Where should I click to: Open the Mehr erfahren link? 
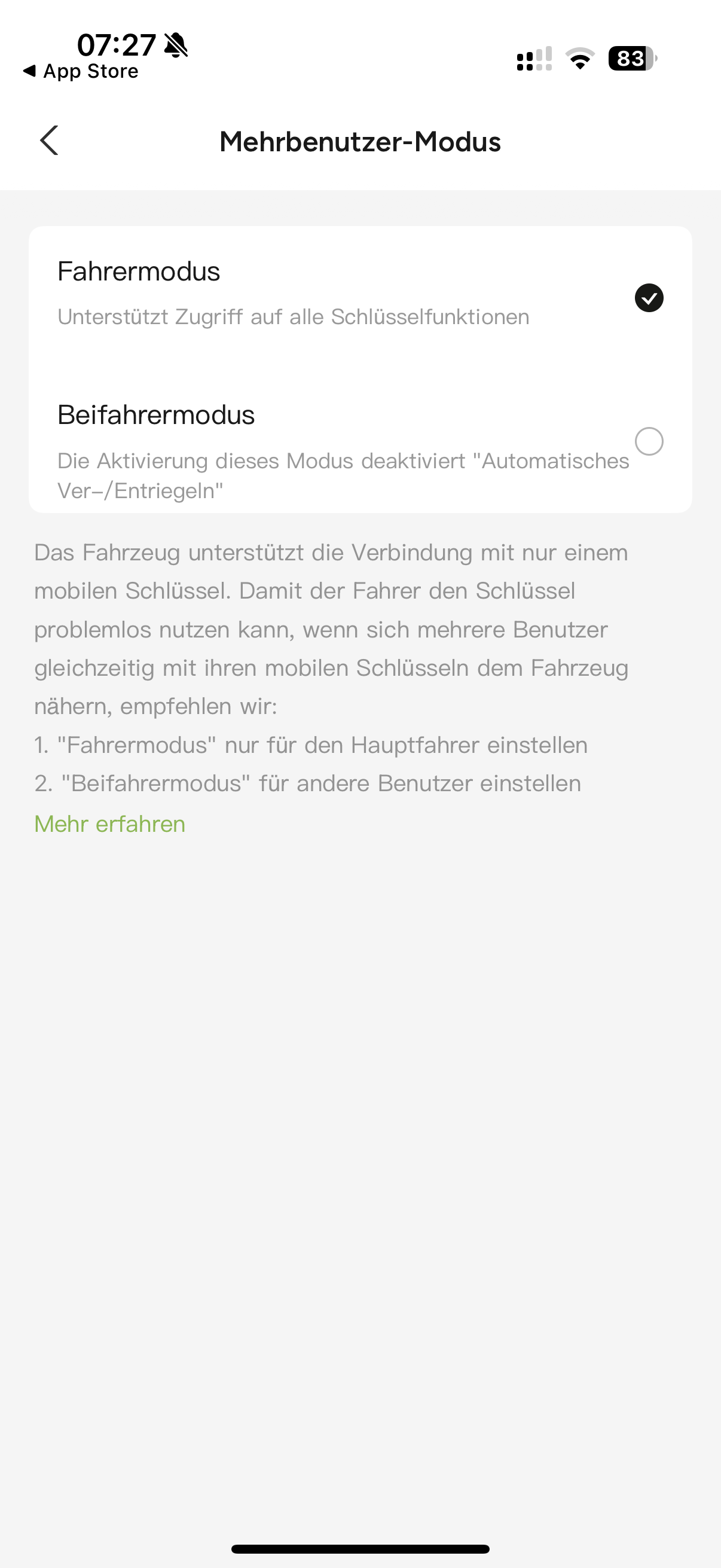(x=109, y=824)
